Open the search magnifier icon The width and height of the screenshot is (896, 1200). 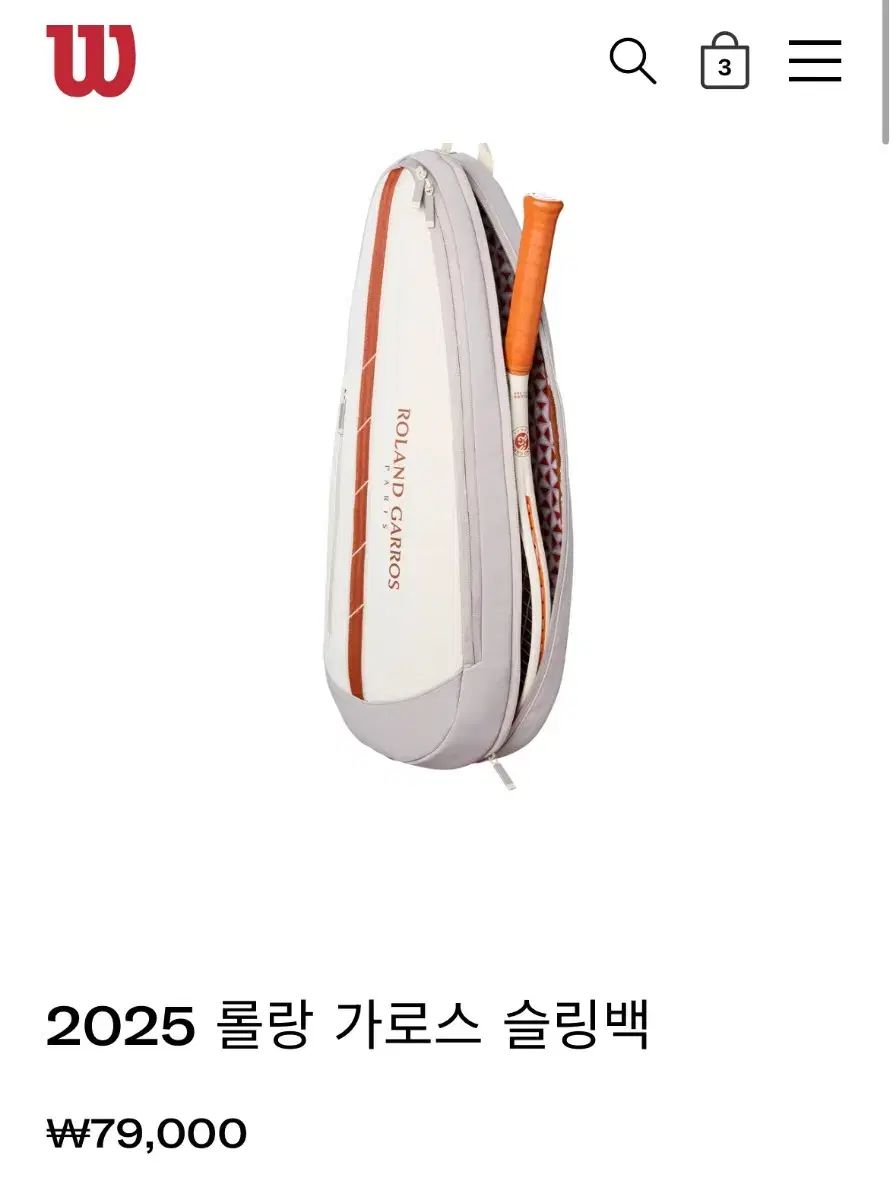[x=632, y=61]
